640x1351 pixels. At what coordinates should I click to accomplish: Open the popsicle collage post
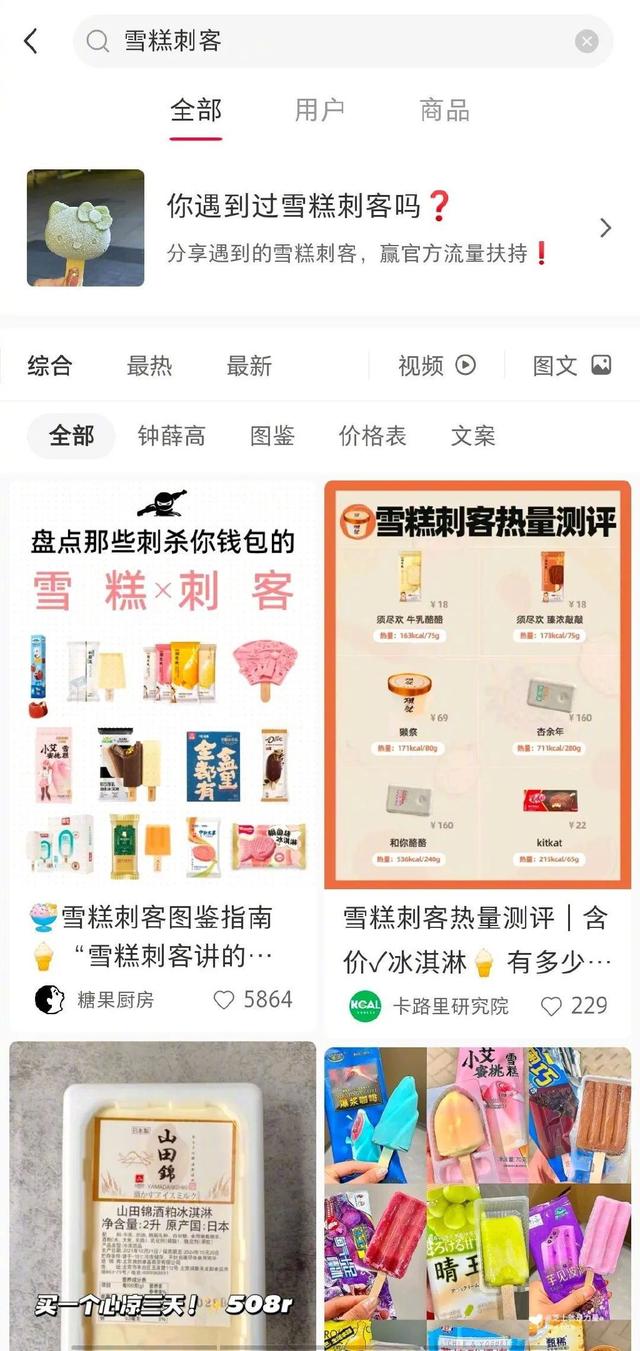coord(477,1195)
